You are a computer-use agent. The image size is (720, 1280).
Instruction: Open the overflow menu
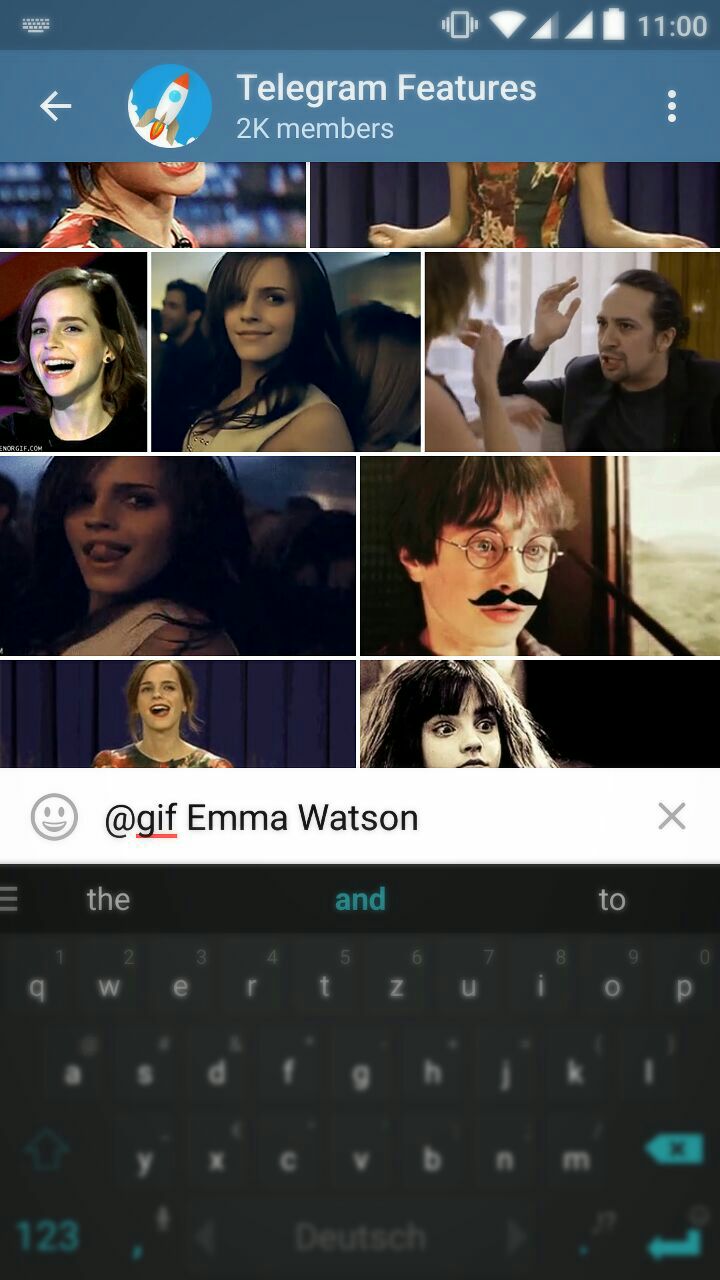click(x=671, y=106)
